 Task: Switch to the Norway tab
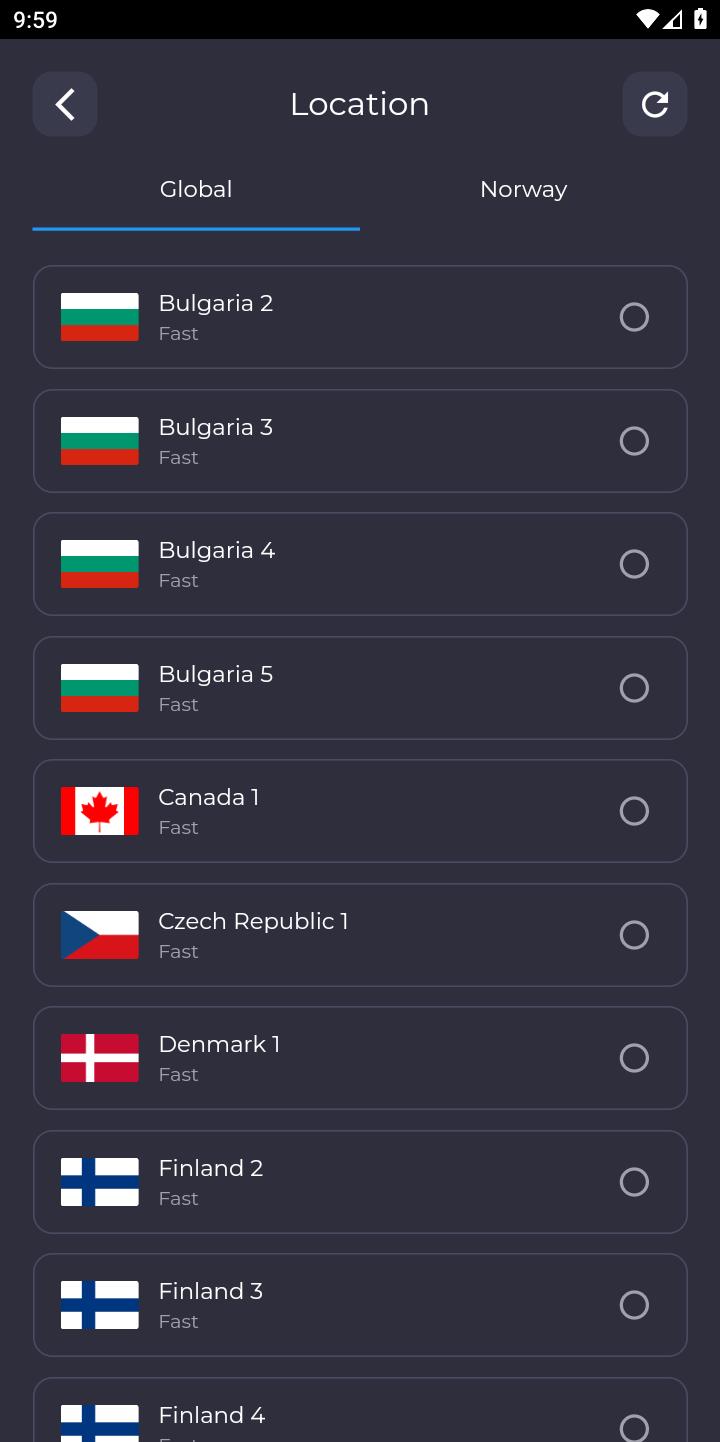524,190
